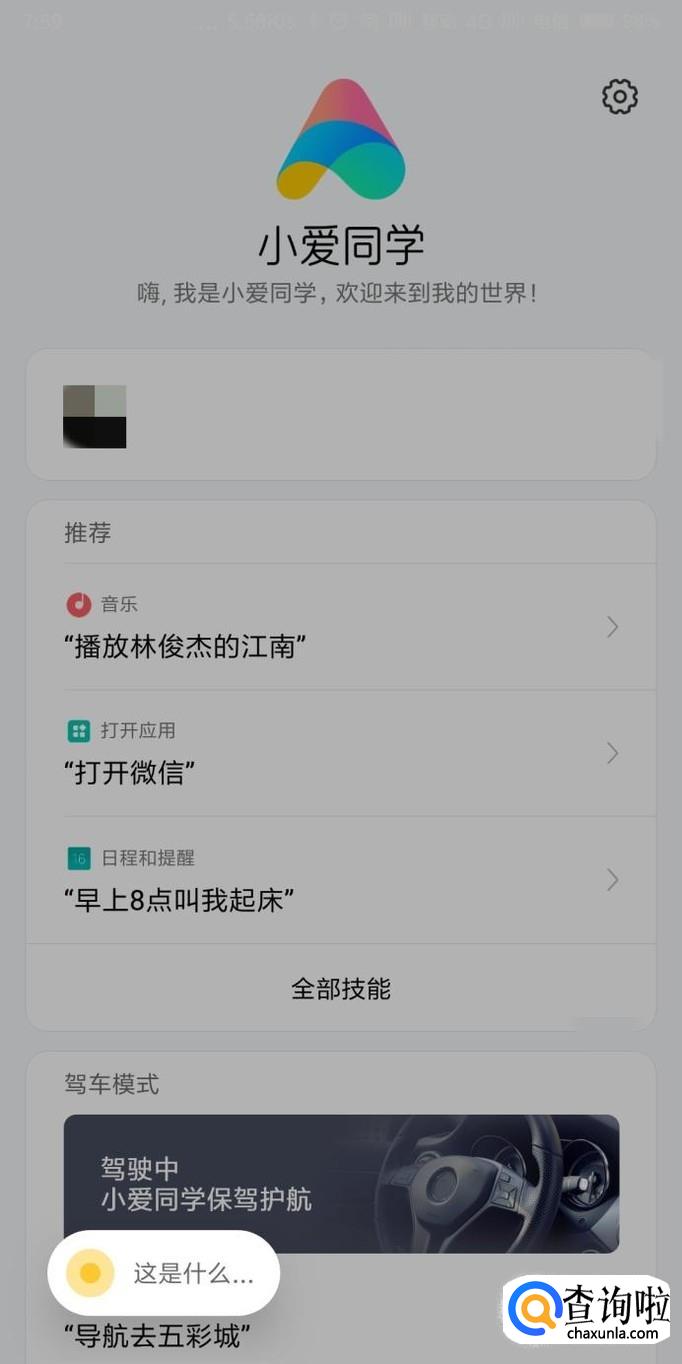Viewport: 682px width, 1364px height.
Task: Tap the 这是什么… floating voice bubble
Action: pos(163,1273)
